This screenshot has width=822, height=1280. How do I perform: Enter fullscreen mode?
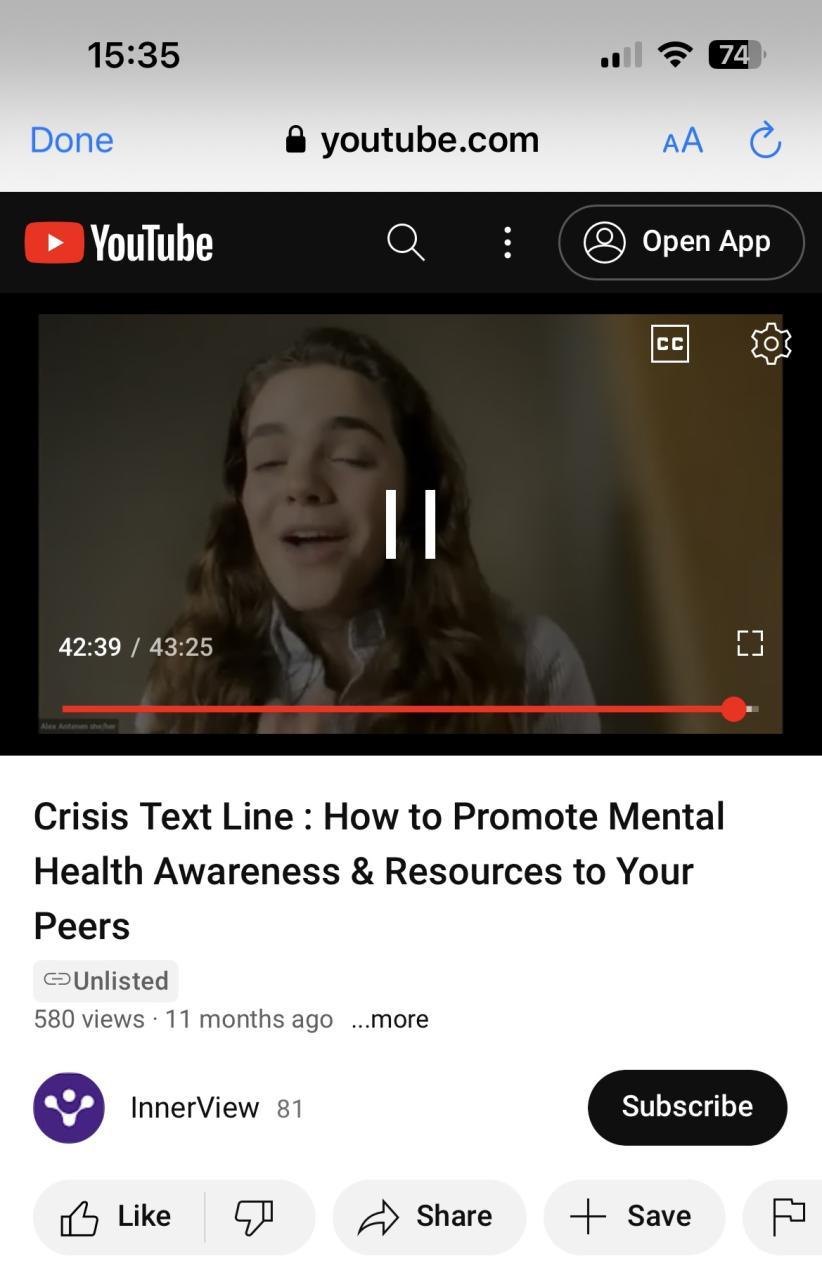750,643
